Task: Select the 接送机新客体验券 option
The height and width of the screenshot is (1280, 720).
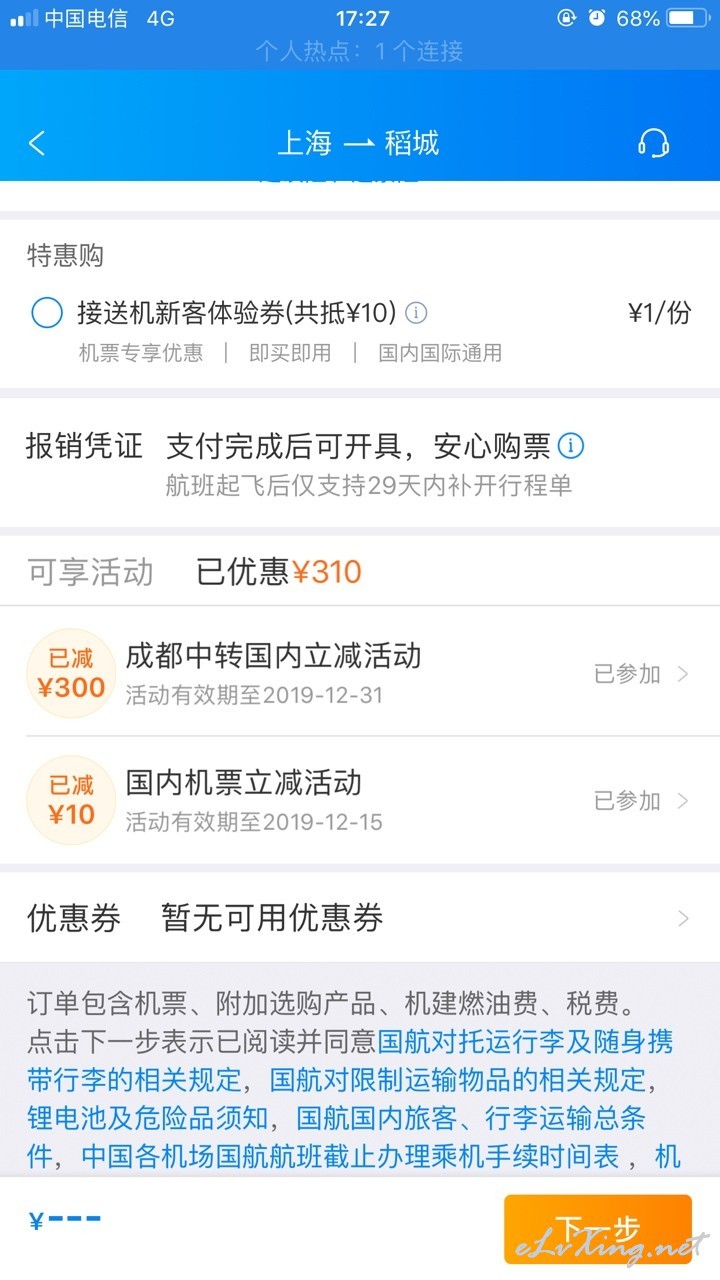Action: point(47,313)
